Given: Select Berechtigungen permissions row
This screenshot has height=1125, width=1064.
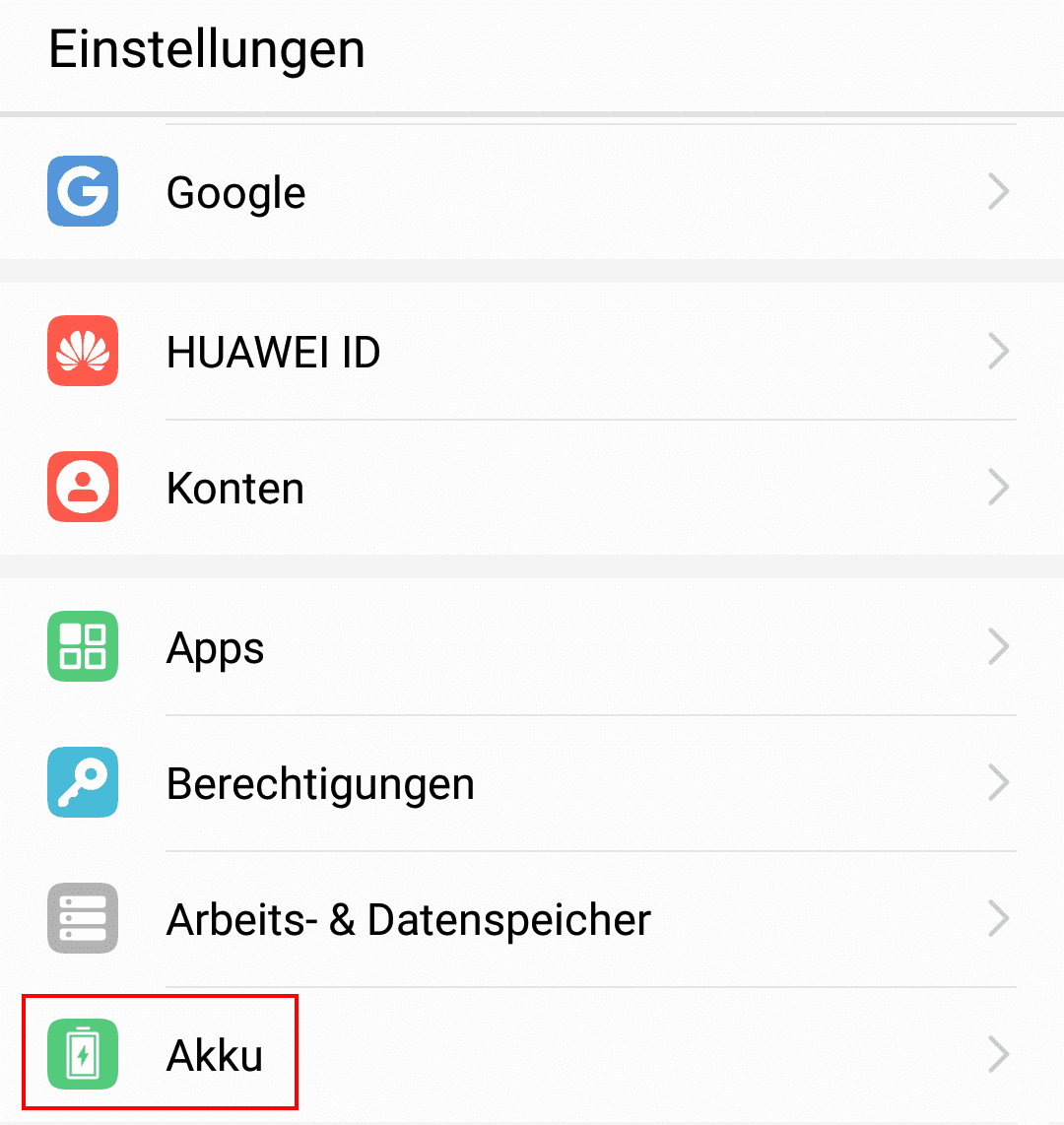Looking at the screenshot, I should [532, 783].
